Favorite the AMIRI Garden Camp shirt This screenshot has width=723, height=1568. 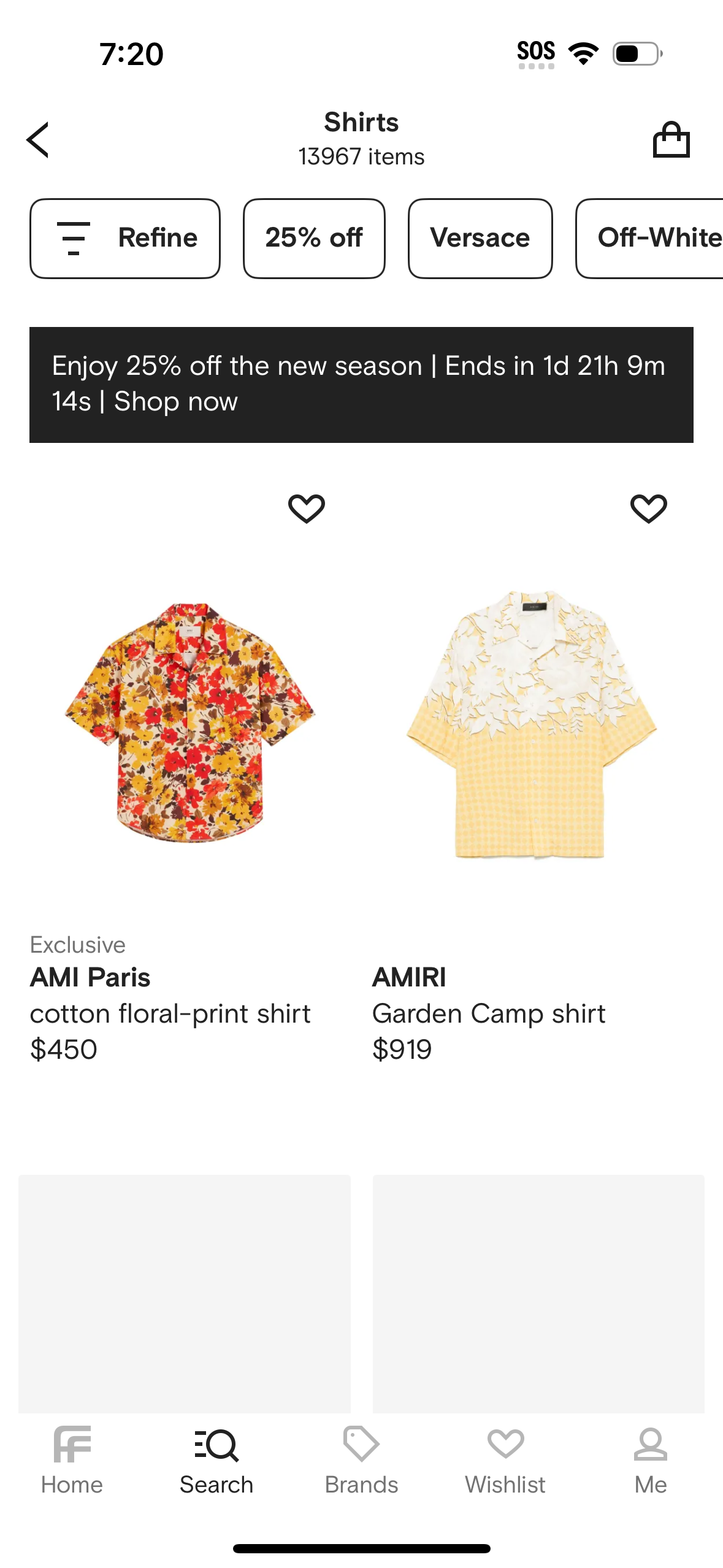click(x=648, y=508)
